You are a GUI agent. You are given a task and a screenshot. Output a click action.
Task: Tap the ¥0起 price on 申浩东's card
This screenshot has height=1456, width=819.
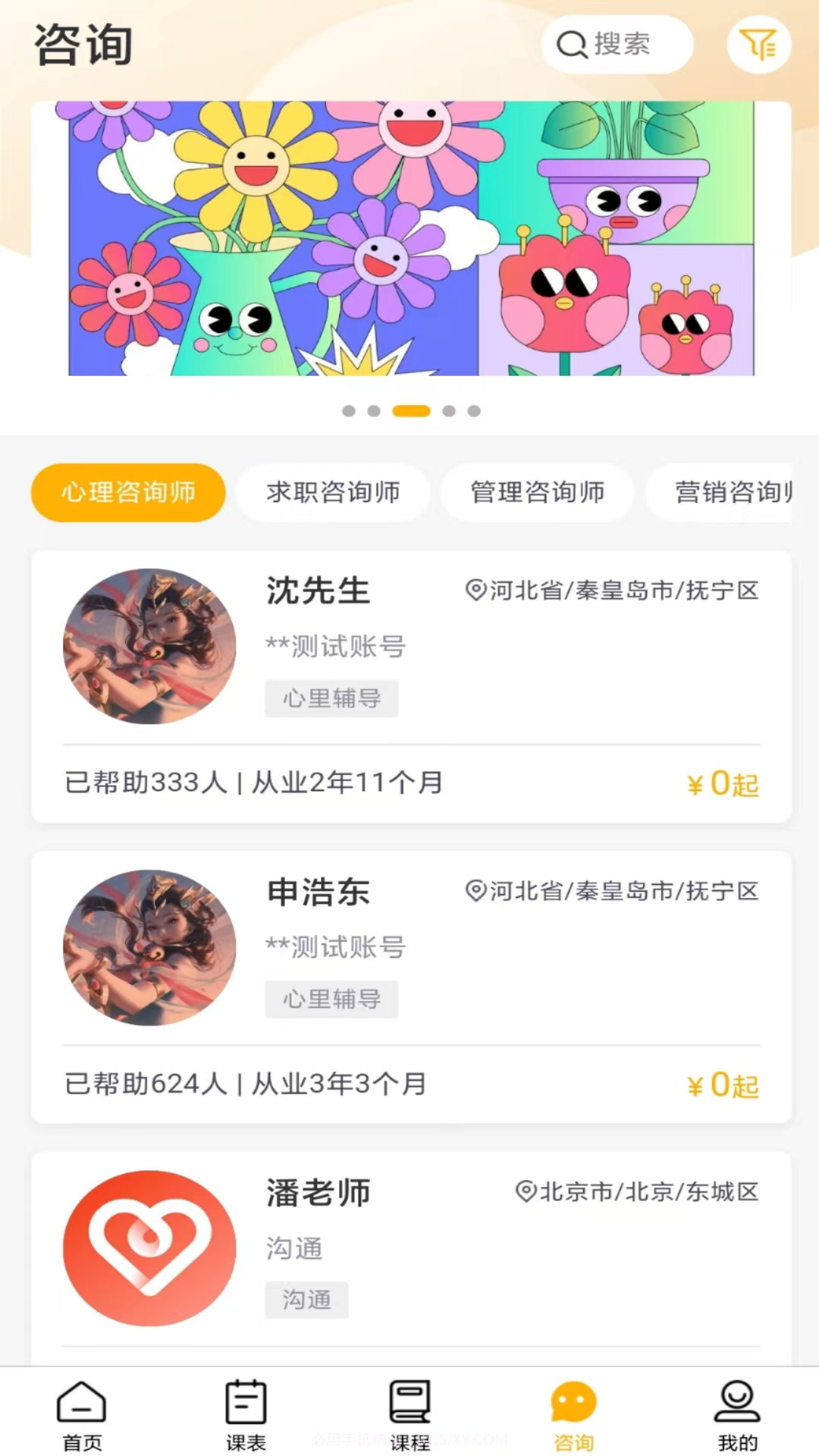point(721,1086)
